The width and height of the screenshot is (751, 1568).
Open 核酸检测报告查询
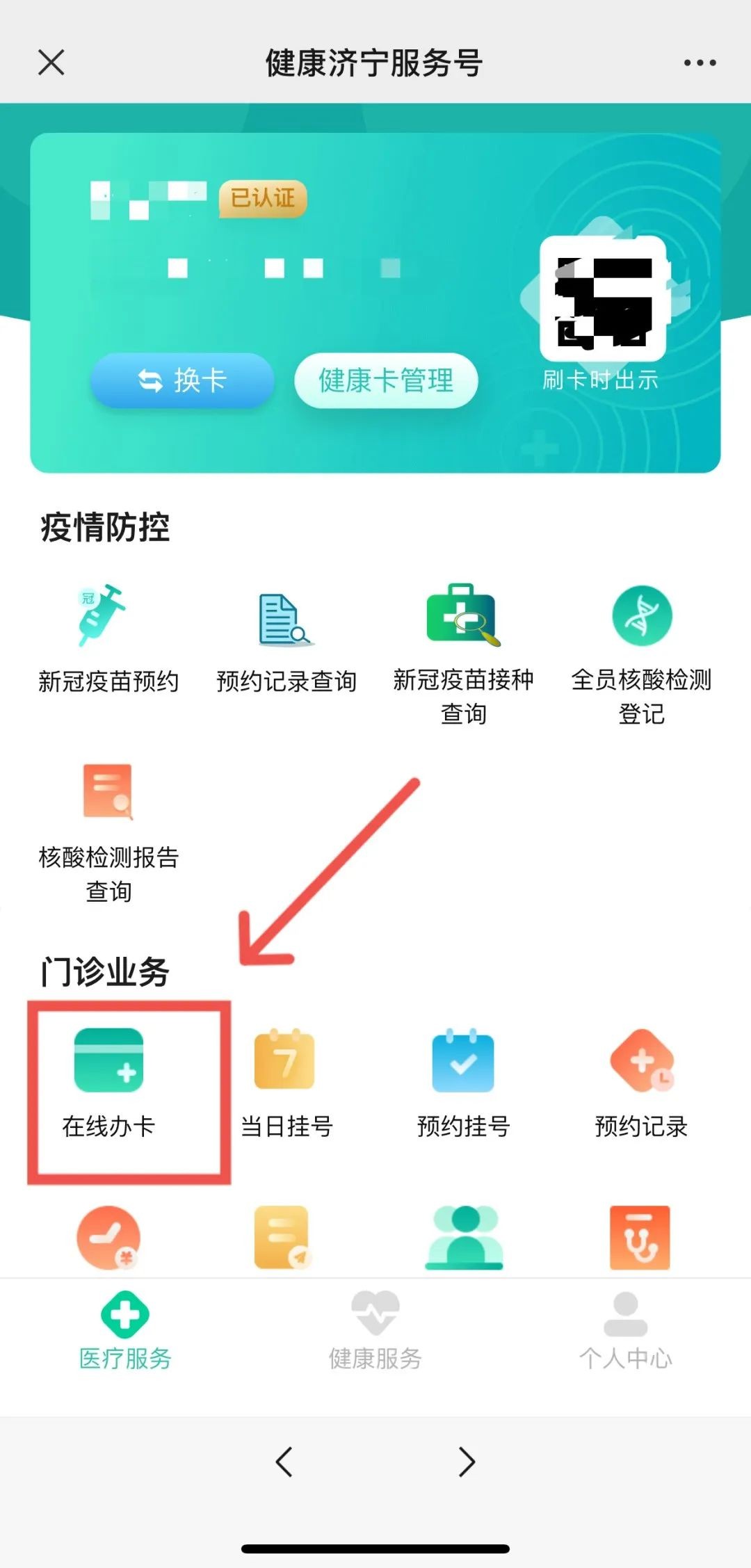[108, 831]
